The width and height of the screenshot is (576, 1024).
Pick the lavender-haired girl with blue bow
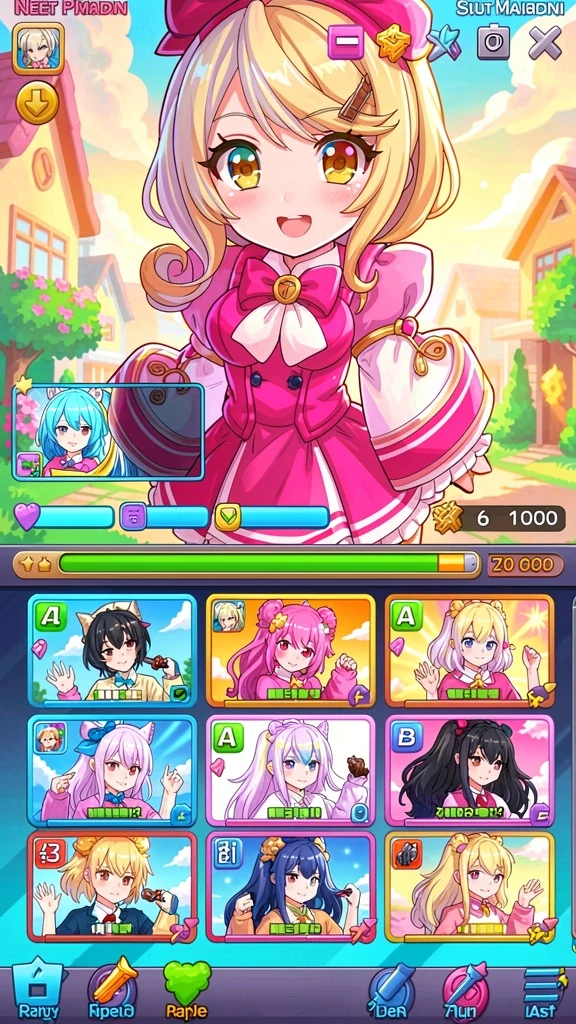click(x=112, y=771)
